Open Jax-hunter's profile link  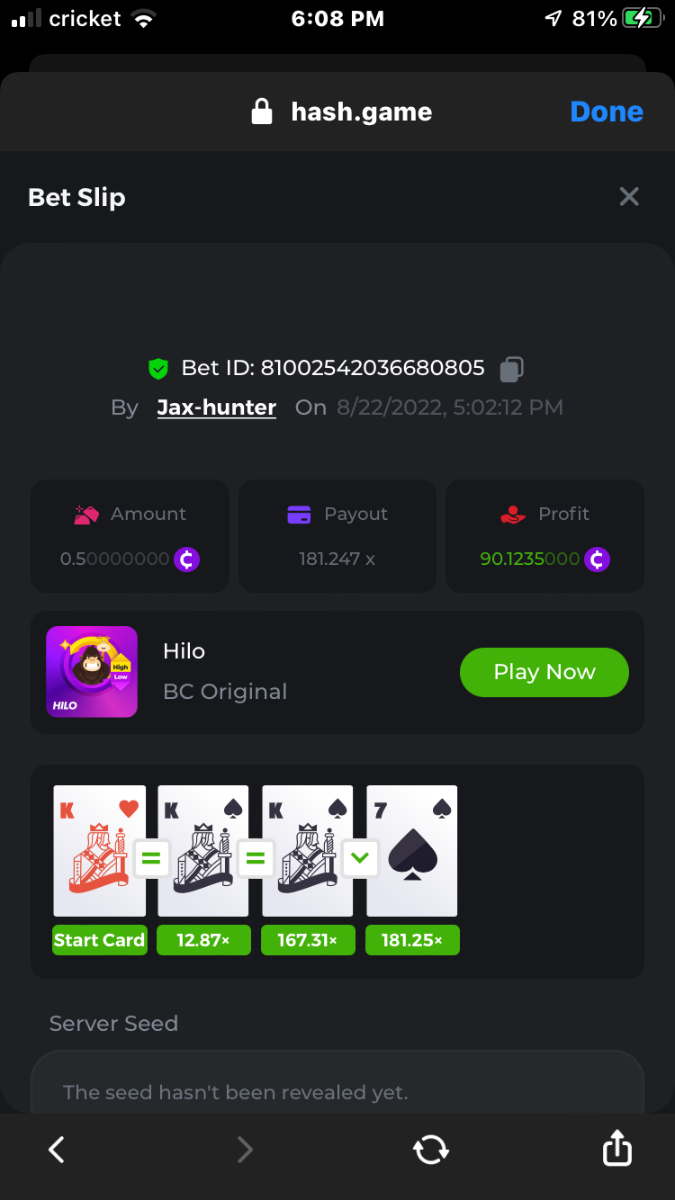tap(216, 408)
